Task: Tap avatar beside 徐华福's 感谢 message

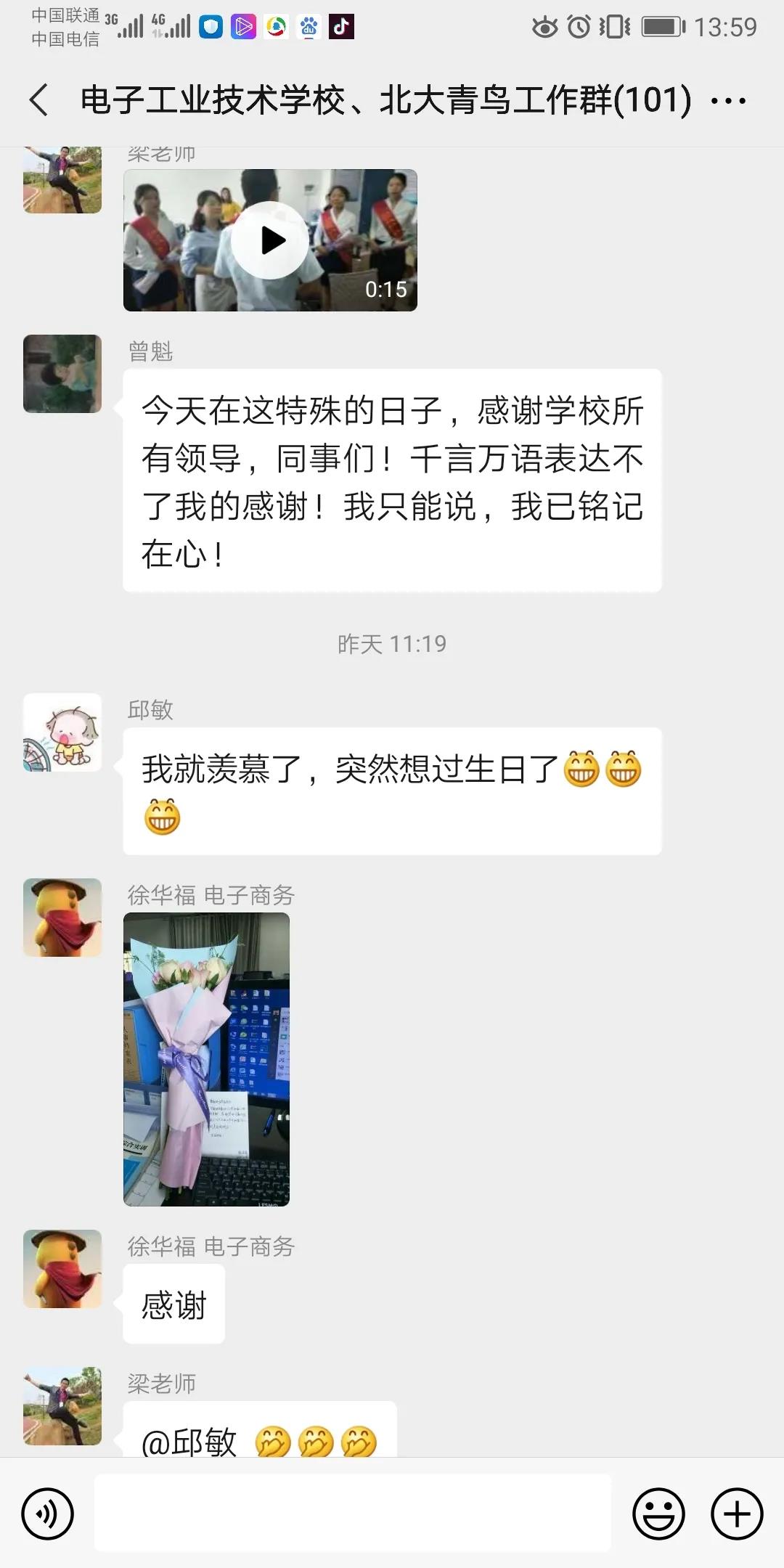Action: point(62,1269)
